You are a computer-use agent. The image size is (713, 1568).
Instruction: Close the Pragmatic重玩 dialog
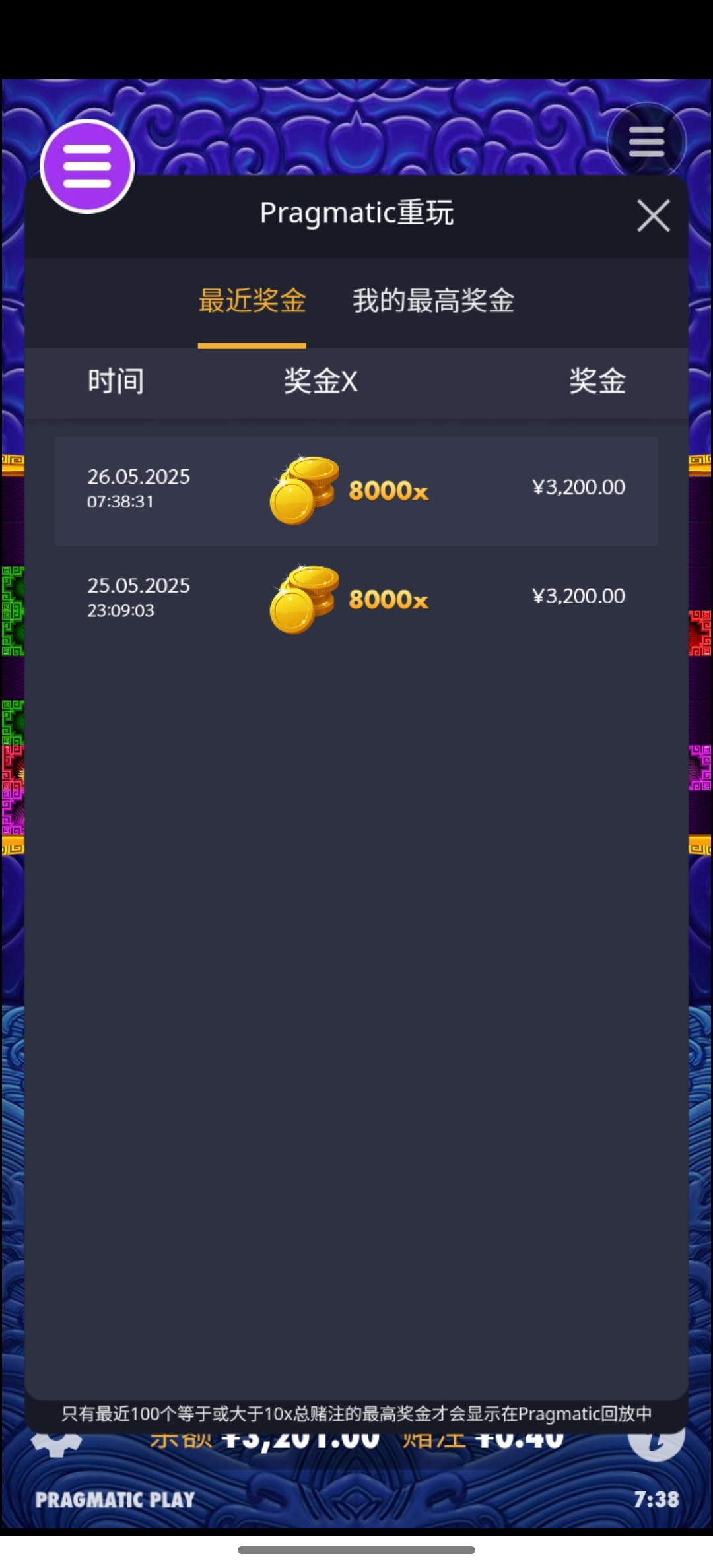(x=653, y=216)
